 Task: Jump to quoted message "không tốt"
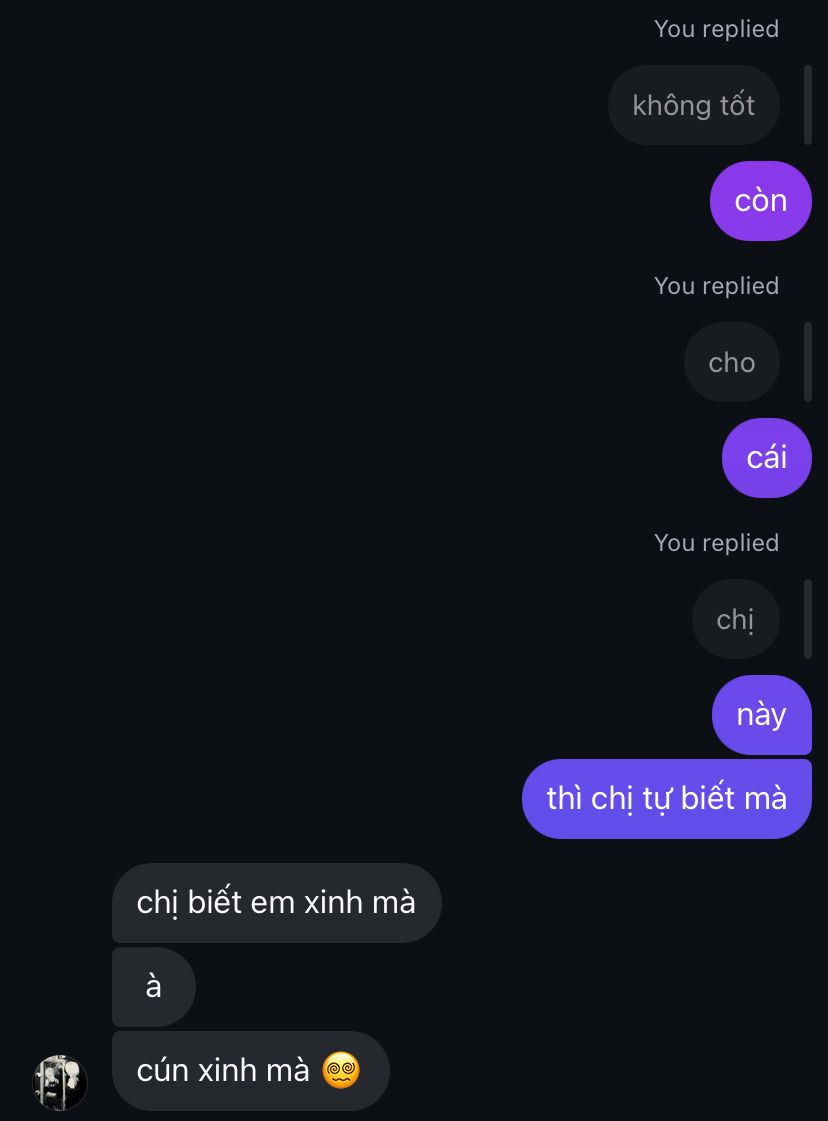coord(693,105)
